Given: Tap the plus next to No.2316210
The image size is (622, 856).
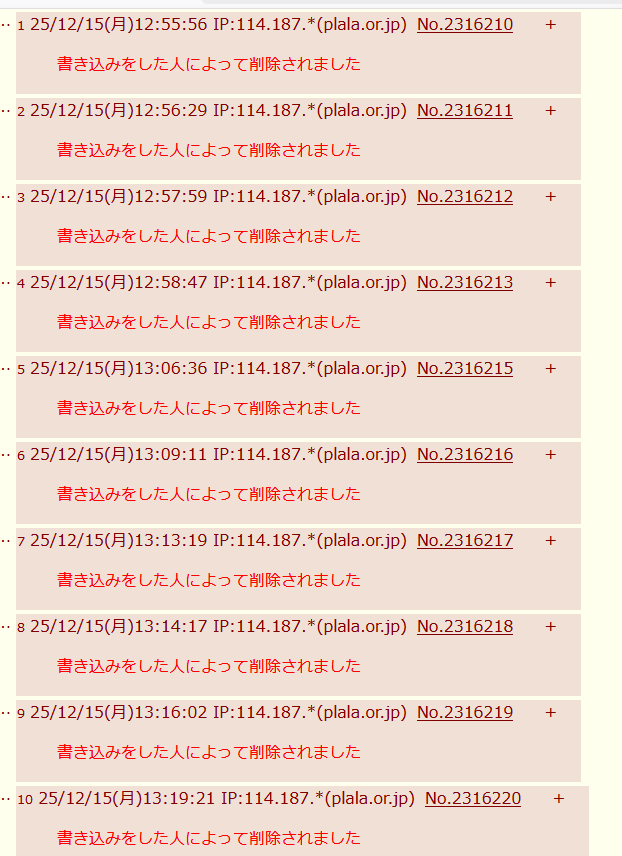Looking at the screenshot, I should [550, 25].
